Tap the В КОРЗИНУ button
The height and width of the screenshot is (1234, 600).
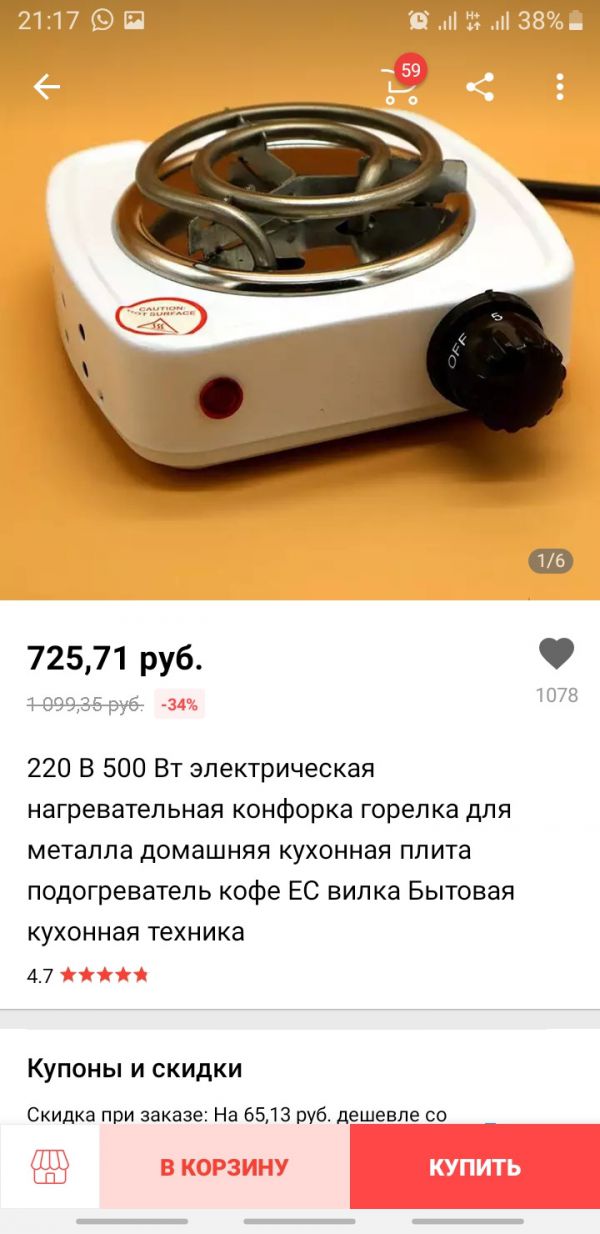tap(224, 1167)
